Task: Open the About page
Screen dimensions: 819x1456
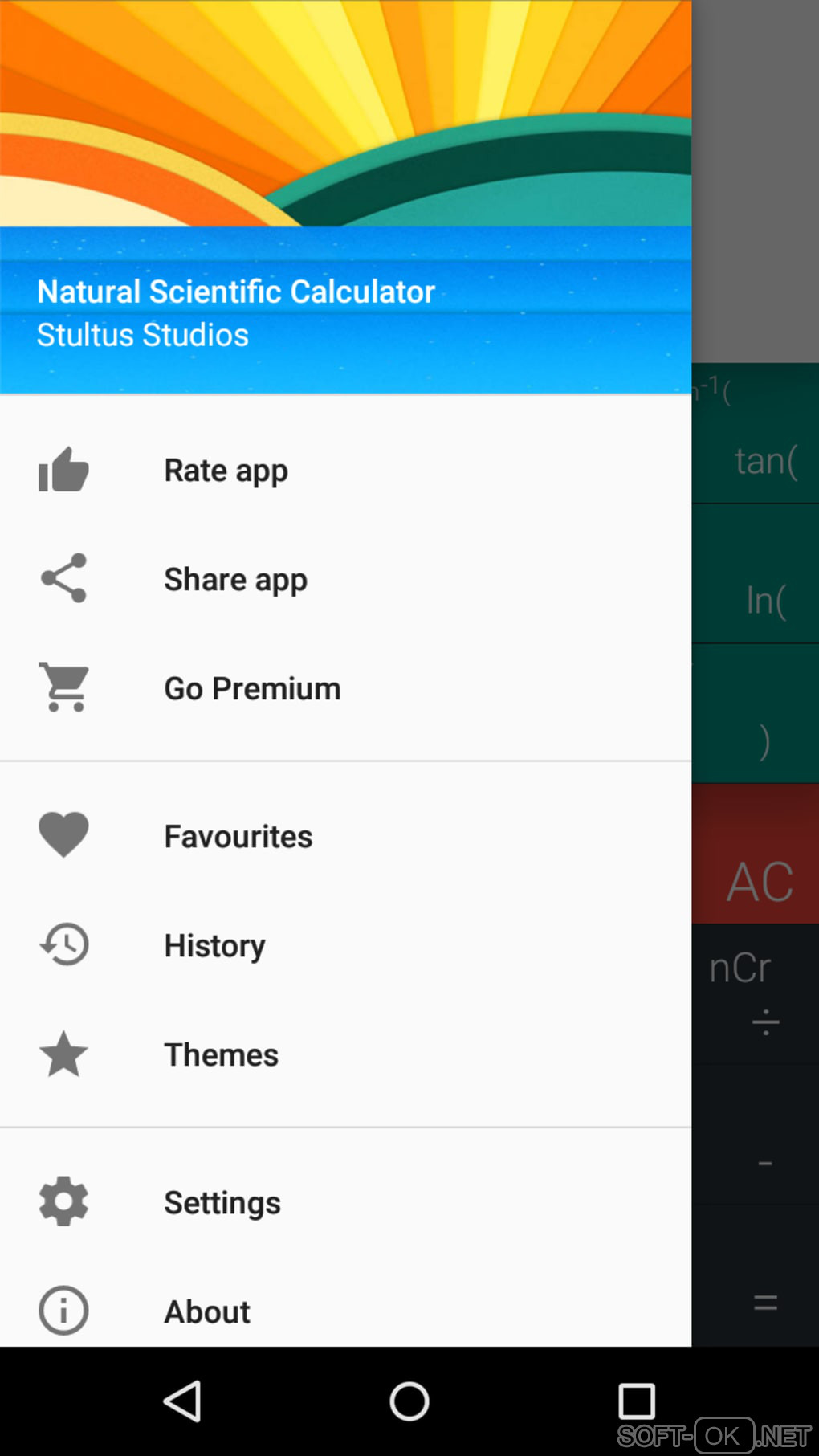Action: [x=207, y=1311]
